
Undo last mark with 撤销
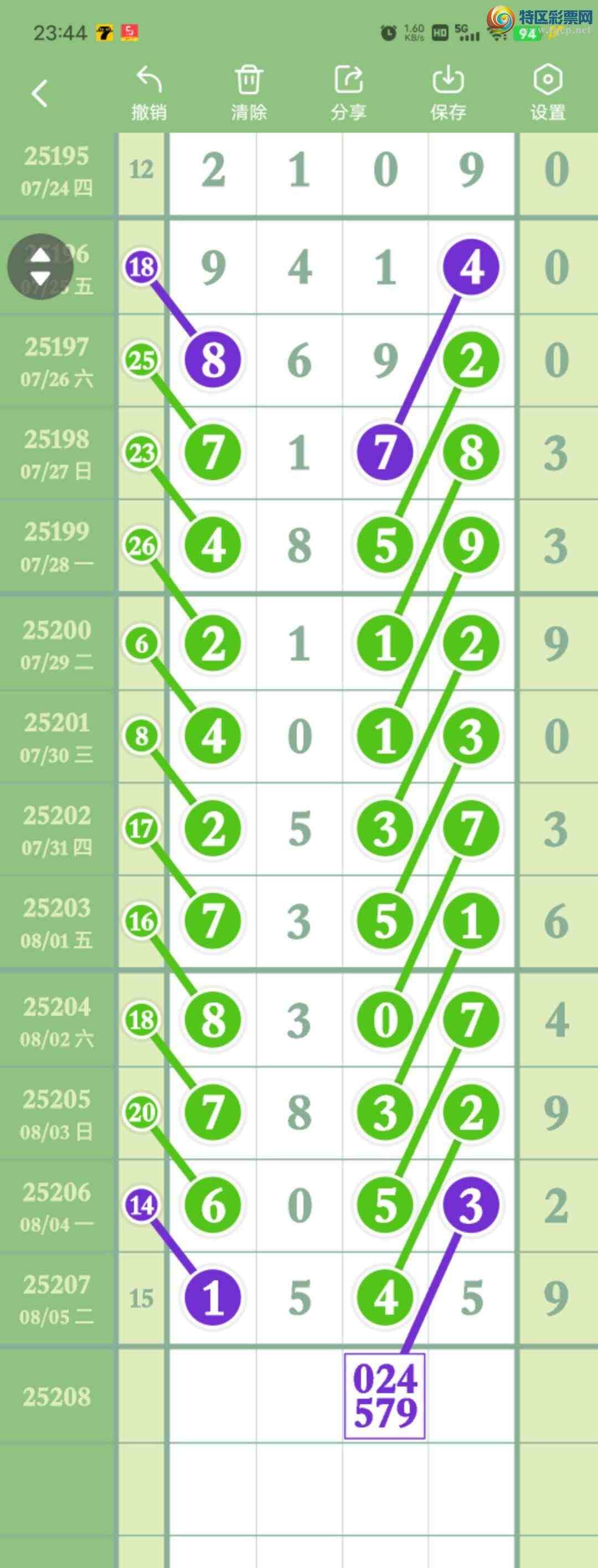[148, 93]
